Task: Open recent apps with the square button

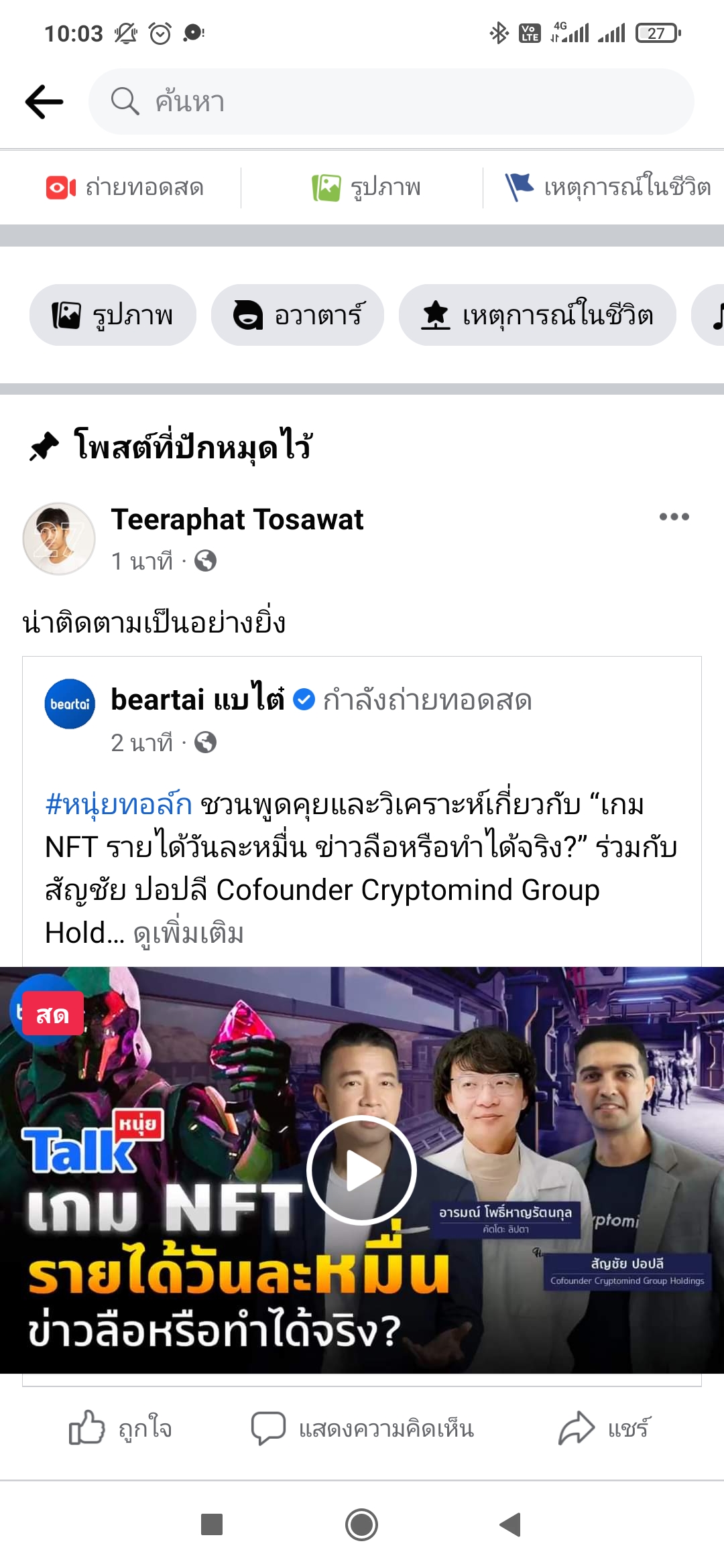Action: (212, 1524)
